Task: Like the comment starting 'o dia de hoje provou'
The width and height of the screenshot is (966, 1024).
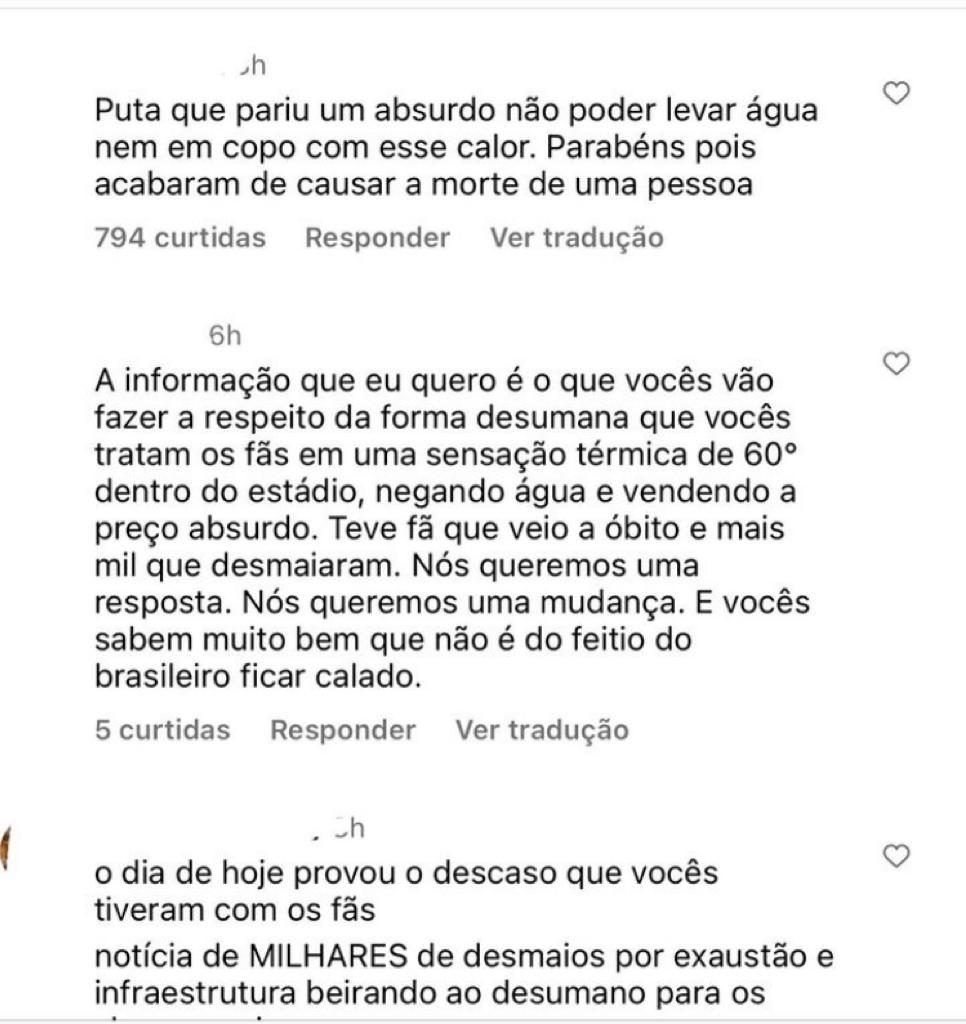Action: tap(898, 855)
